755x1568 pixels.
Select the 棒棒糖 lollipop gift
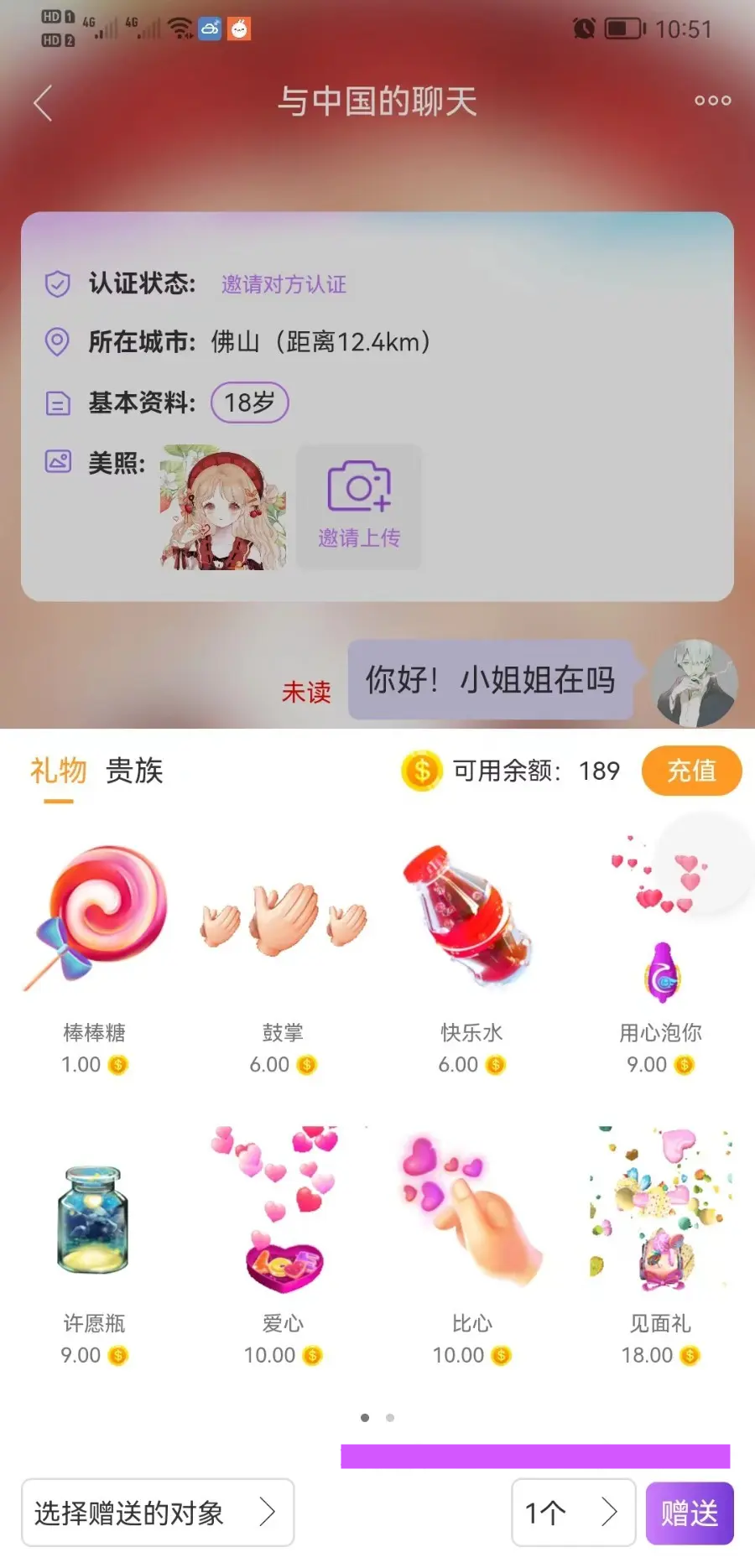pyautogui.click(x=95, y=956)
